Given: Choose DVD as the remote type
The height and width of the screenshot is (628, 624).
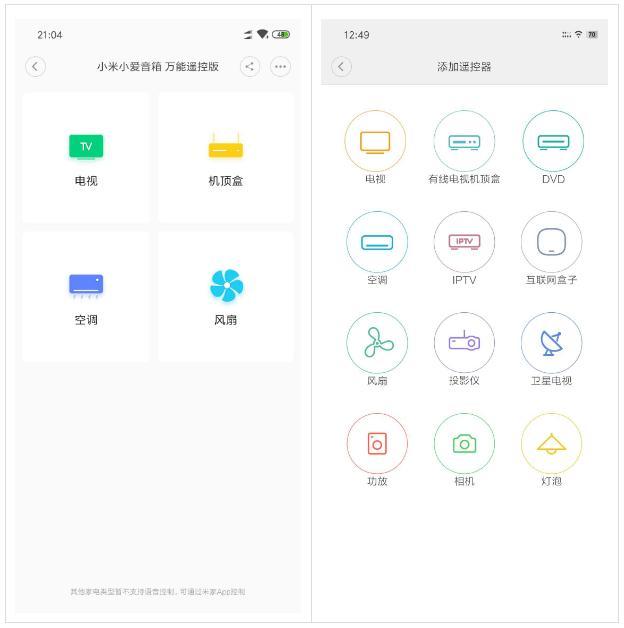Looking at the screenshot, I should [x=553, y=142].
